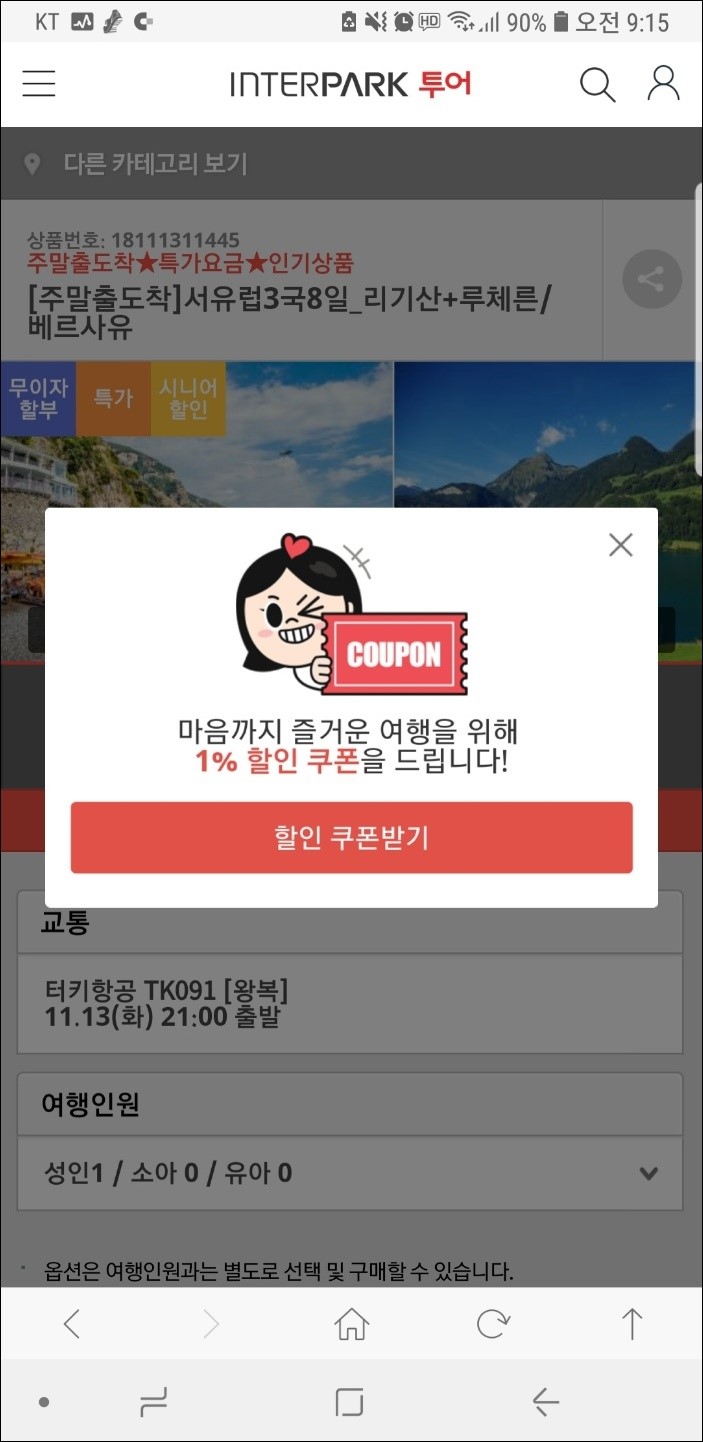The image size is (703, 1442).
Task: Expand the 여행인원 traveler count dropdown
Action: [x=350, y=1173]
